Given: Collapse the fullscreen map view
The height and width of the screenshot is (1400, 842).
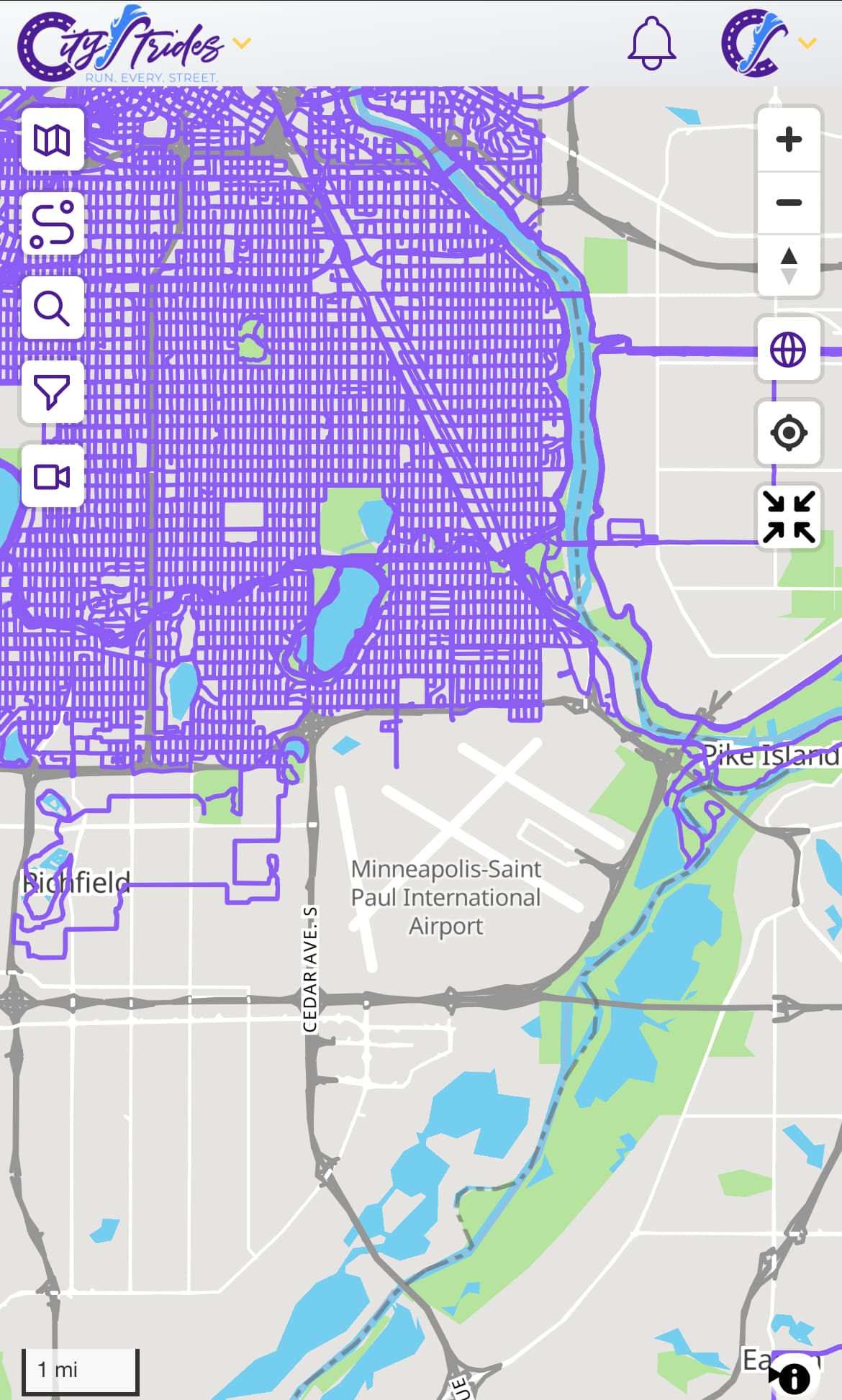Looking at the screenshot, I should coord(789,517).
